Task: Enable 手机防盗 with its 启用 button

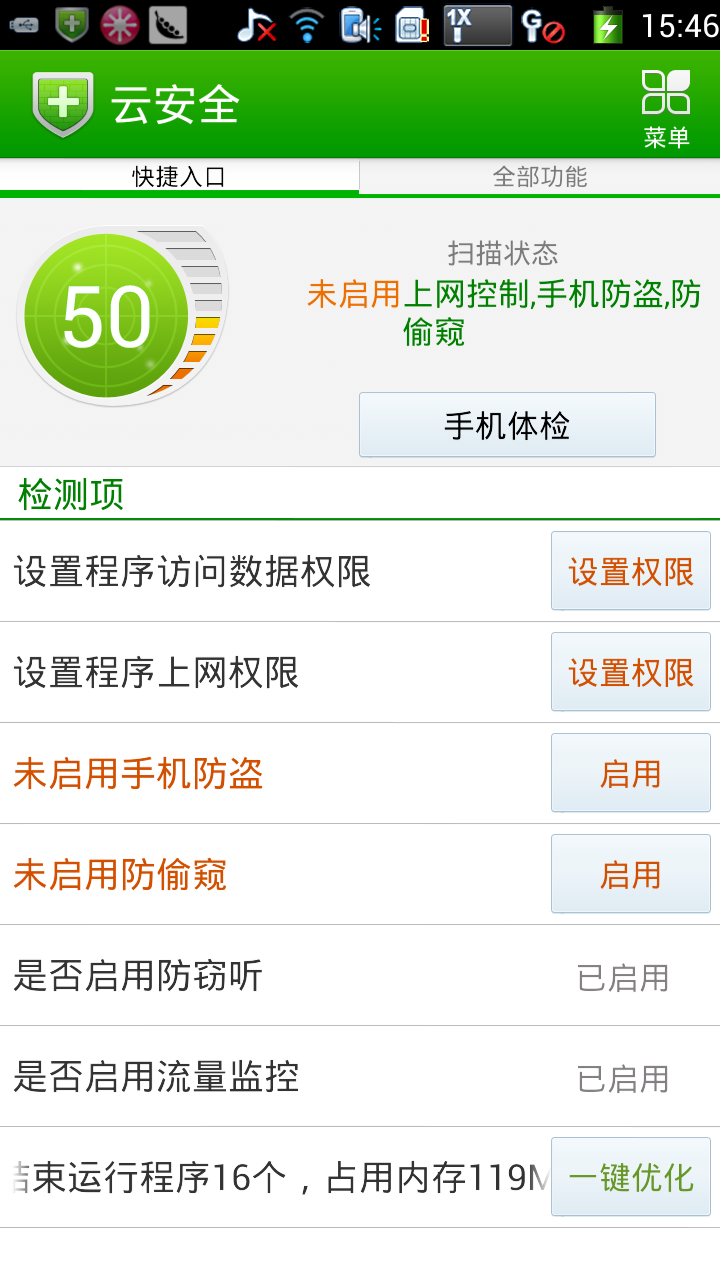Action: coord(631,773)
